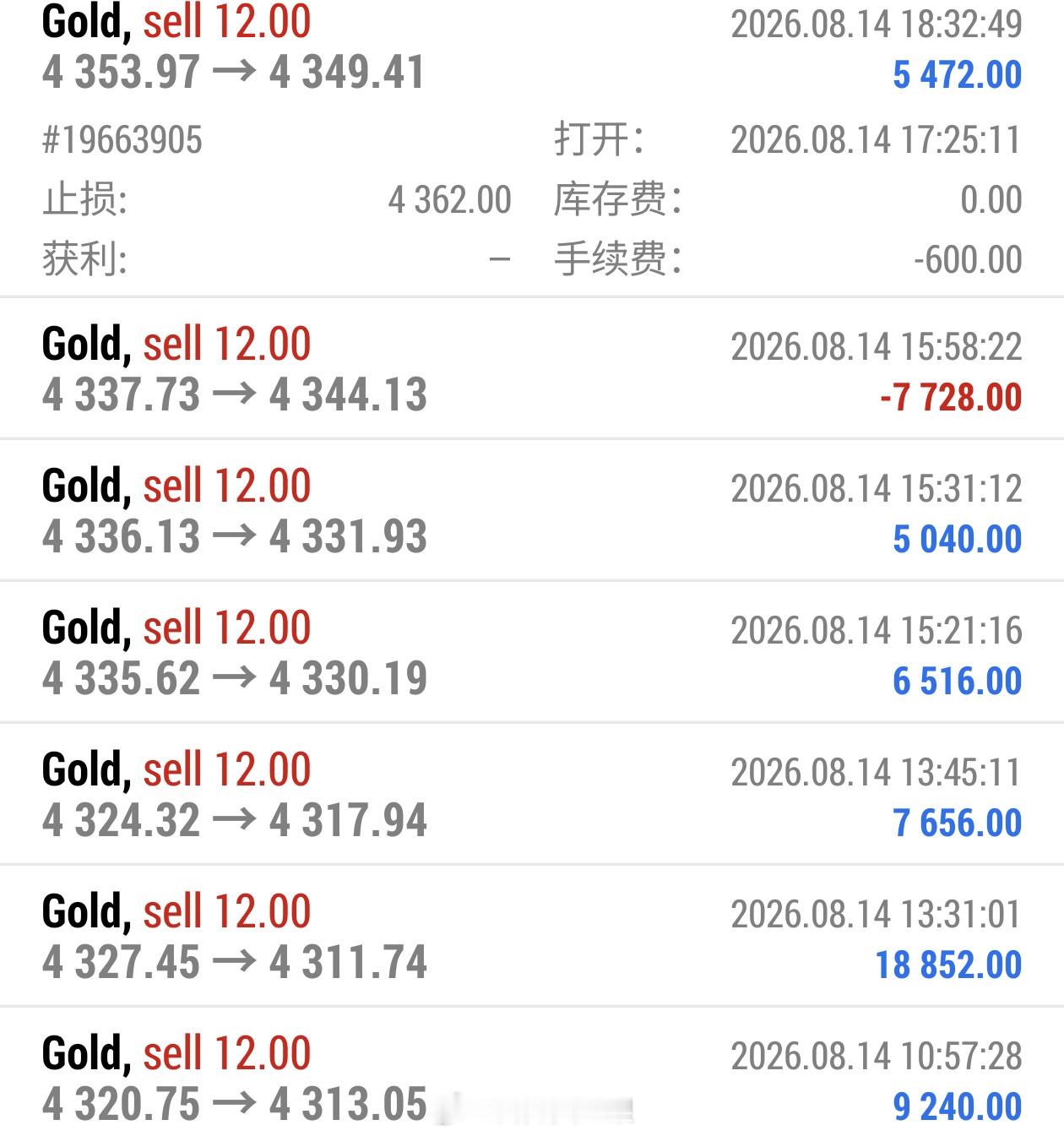Viewport: 1064px width, 1136px height.
Task: Expand the Gold trade showing the -7 728.00 loss
Action: (x=532, y=368)
